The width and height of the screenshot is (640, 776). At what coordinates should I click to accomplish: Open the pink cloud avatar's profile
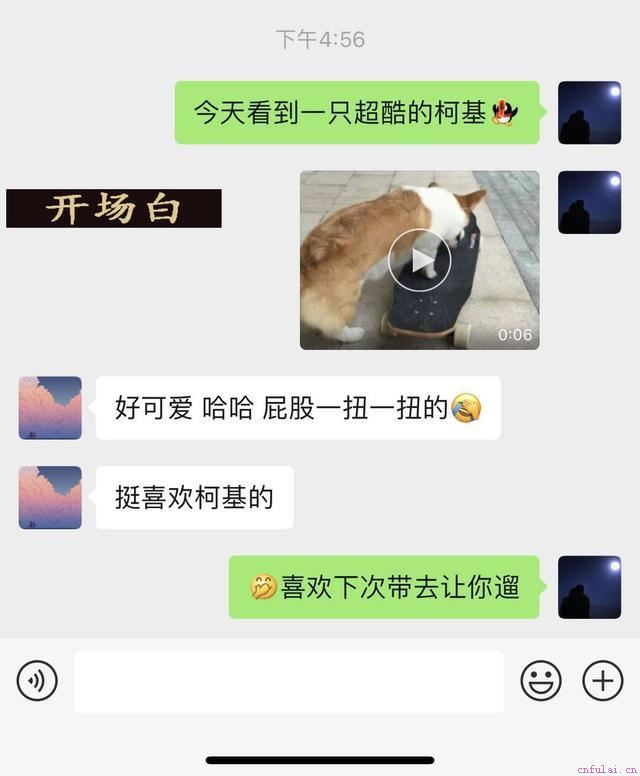point(50,408)
